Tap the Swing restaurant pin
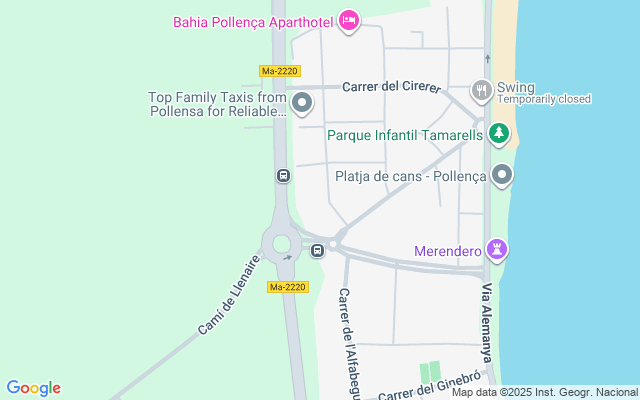The width and height of the screenshot is (640, 400). tap(482, 90)
